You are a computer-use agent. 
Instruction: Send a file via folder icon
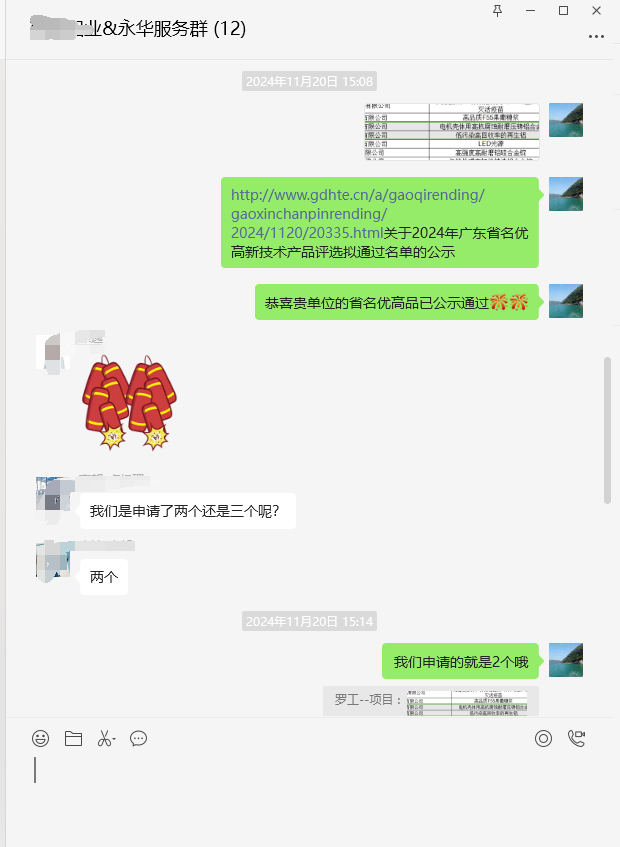click(73, 739)
